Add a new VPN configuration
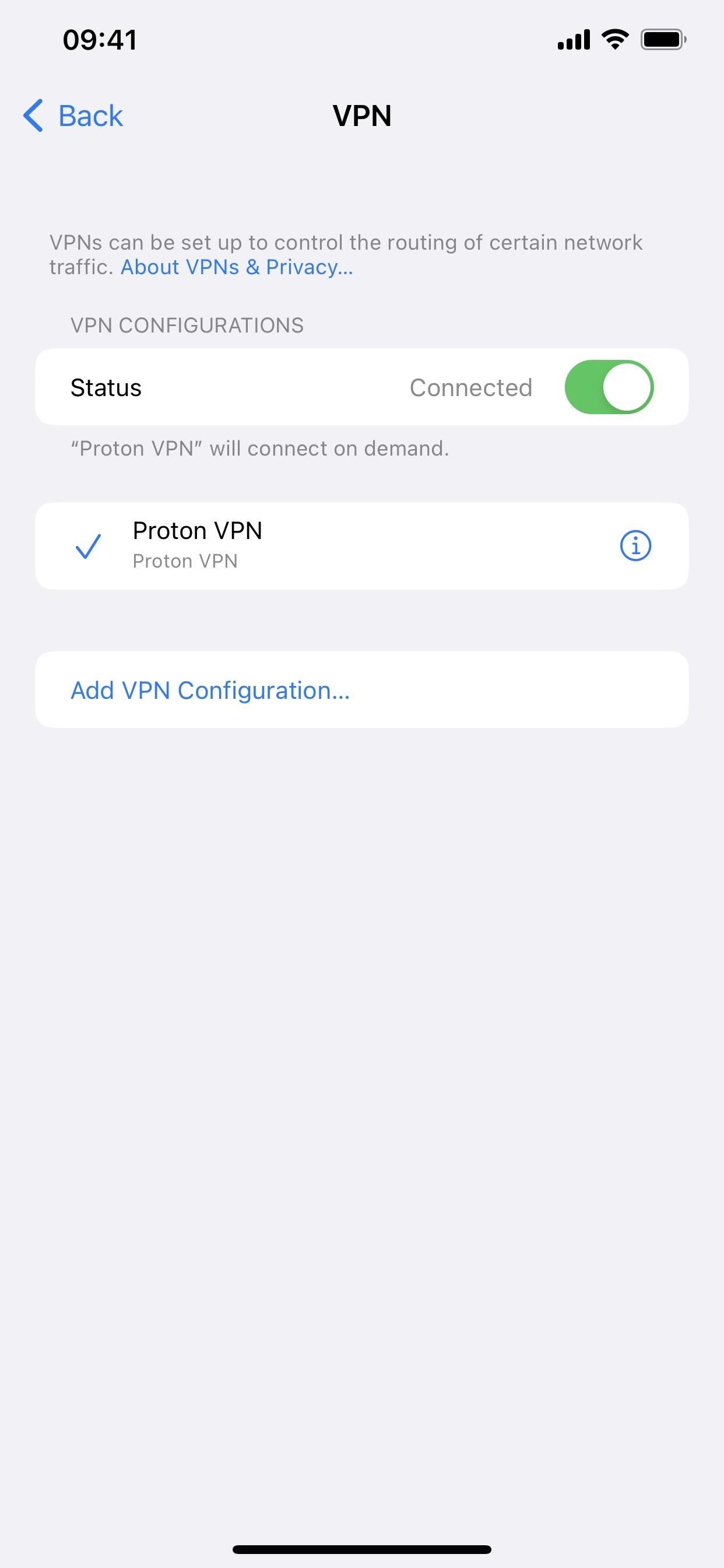The image size is (724, 1568). 210,690
